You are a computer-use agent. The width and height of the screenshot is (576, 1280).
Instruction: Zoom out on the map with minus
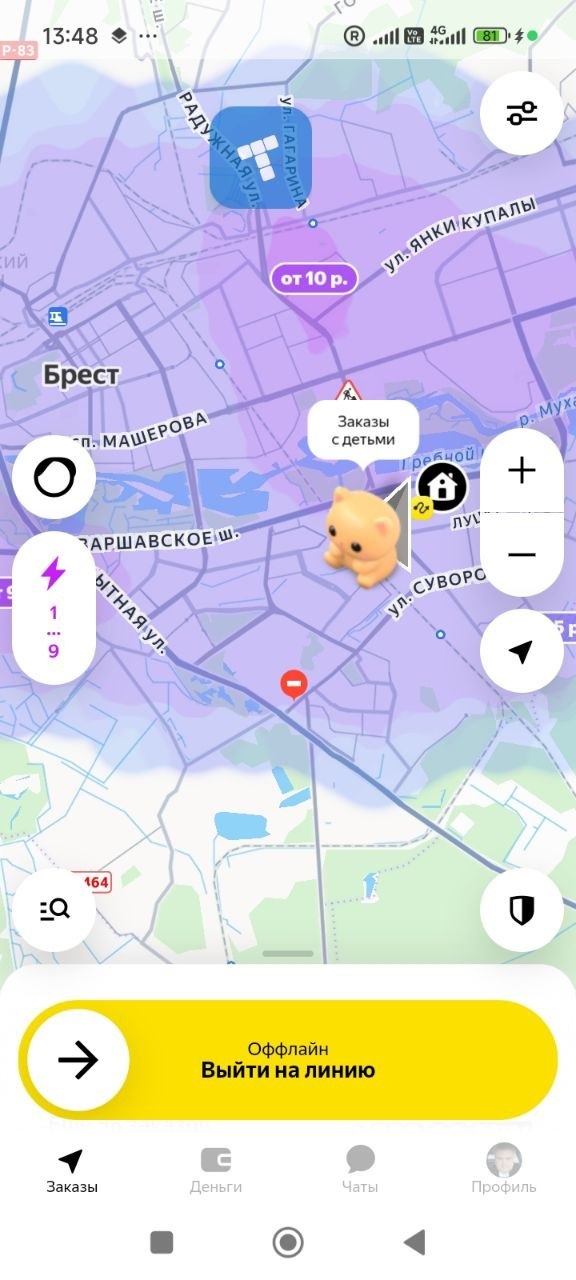coord(522,554)
